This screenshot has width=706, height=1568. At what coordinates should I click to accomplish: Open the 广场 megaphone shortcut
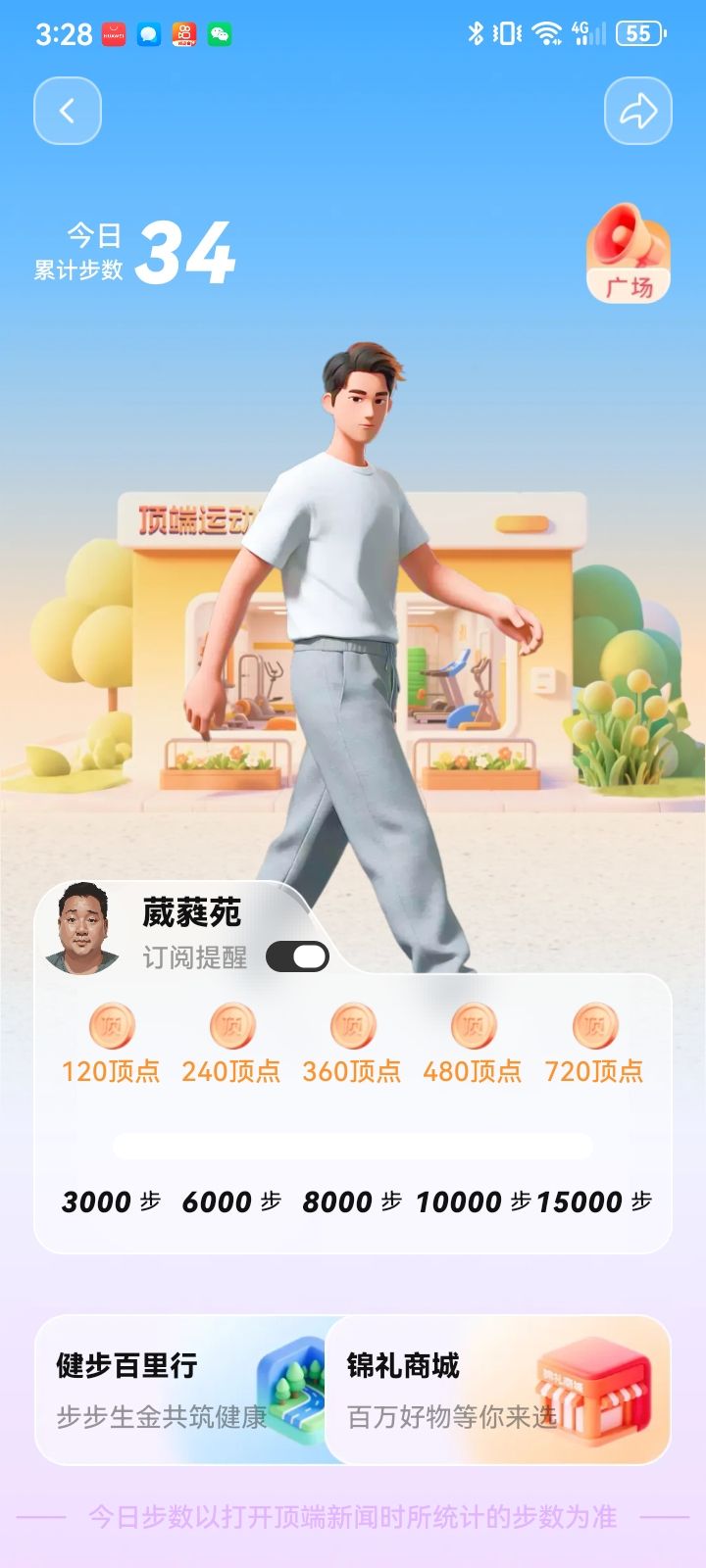(x=629, y=253)
